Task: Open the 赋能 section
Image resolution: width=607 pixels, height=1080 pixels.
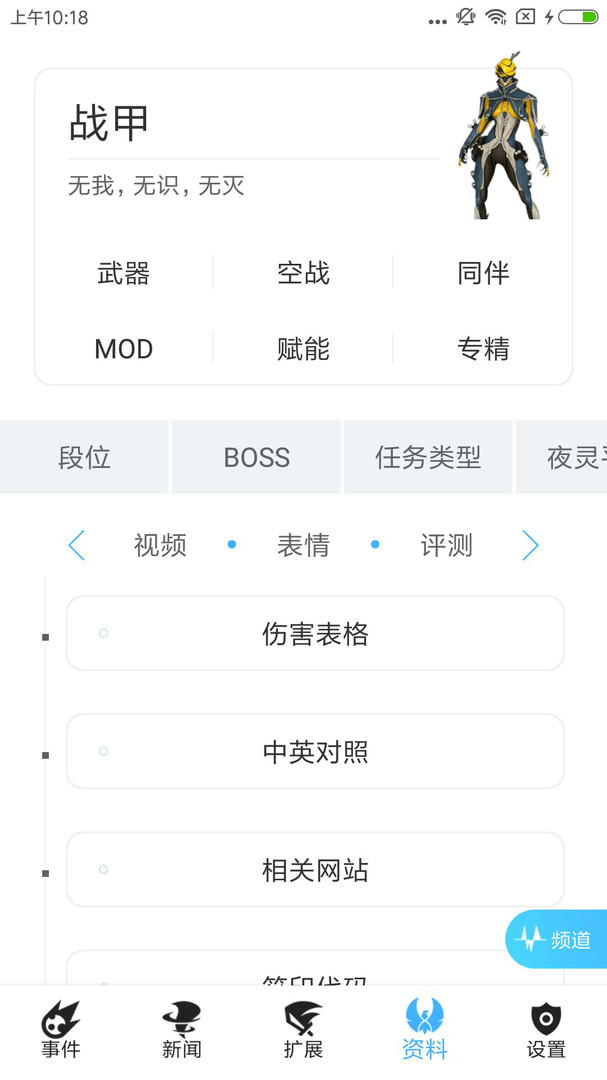Action: [x=303, y=349]
